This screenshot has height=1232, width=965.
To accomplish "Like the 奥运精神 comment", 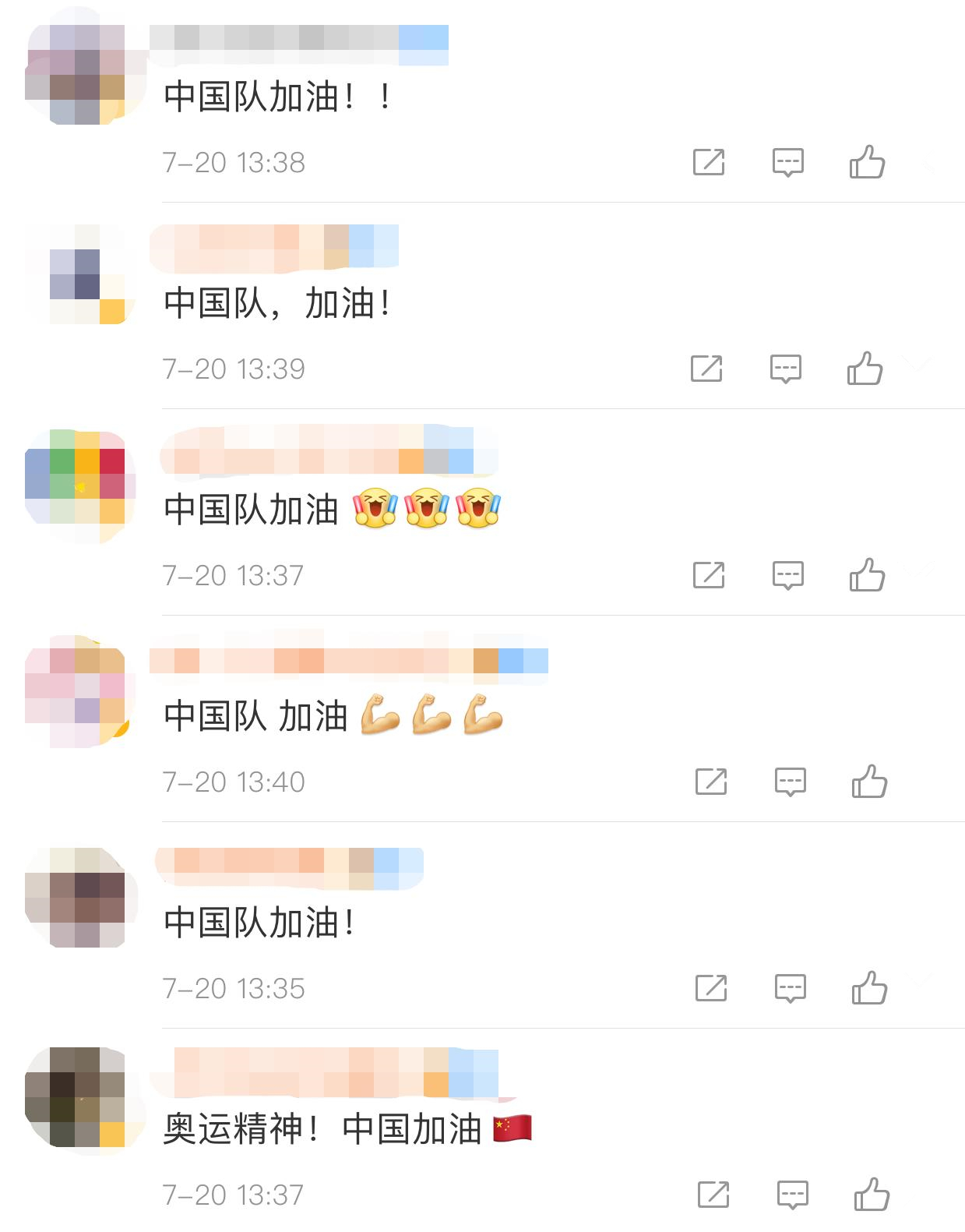I will pyautogui.click(x=872, y=1195).
